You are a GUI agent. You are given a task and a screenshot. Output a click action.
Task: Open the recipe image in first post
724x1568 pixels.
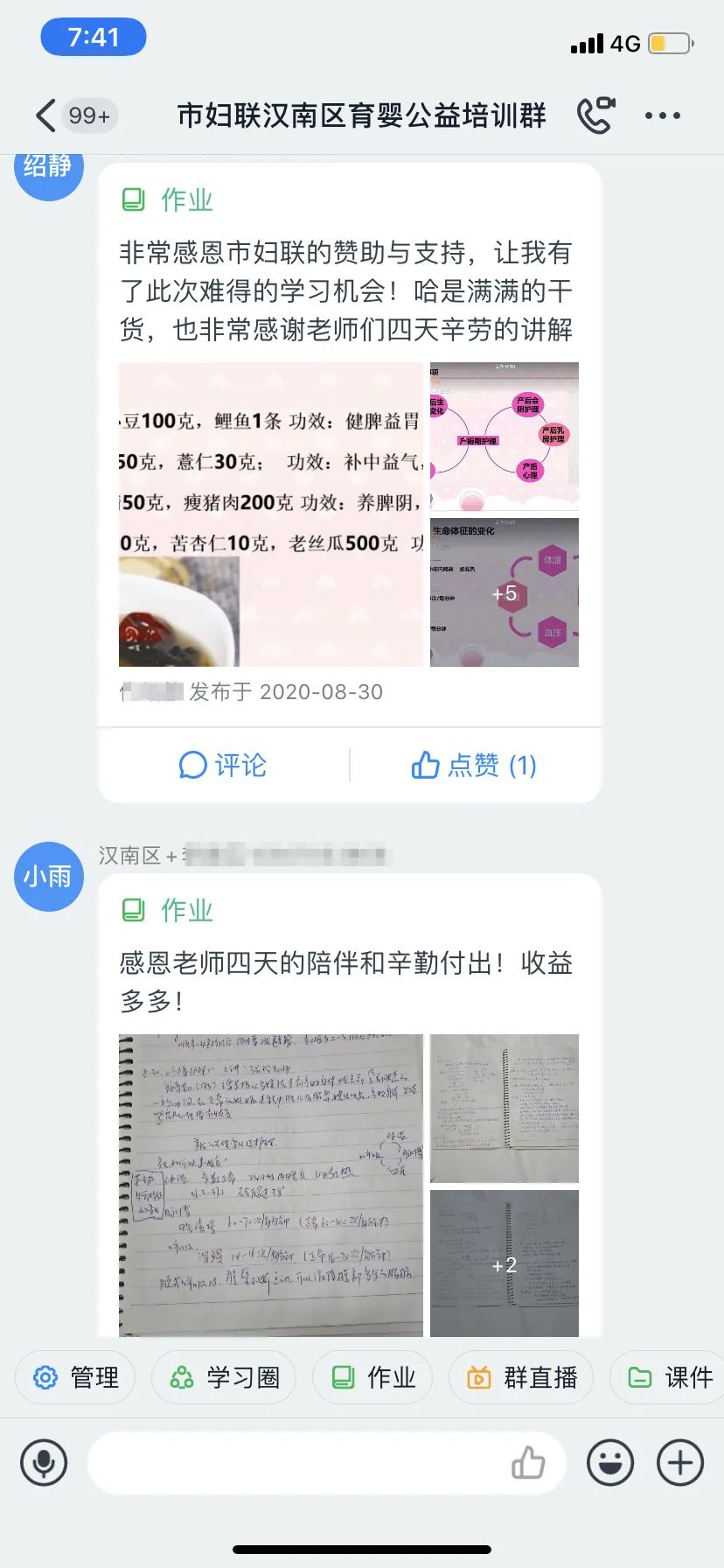point(270,514)
